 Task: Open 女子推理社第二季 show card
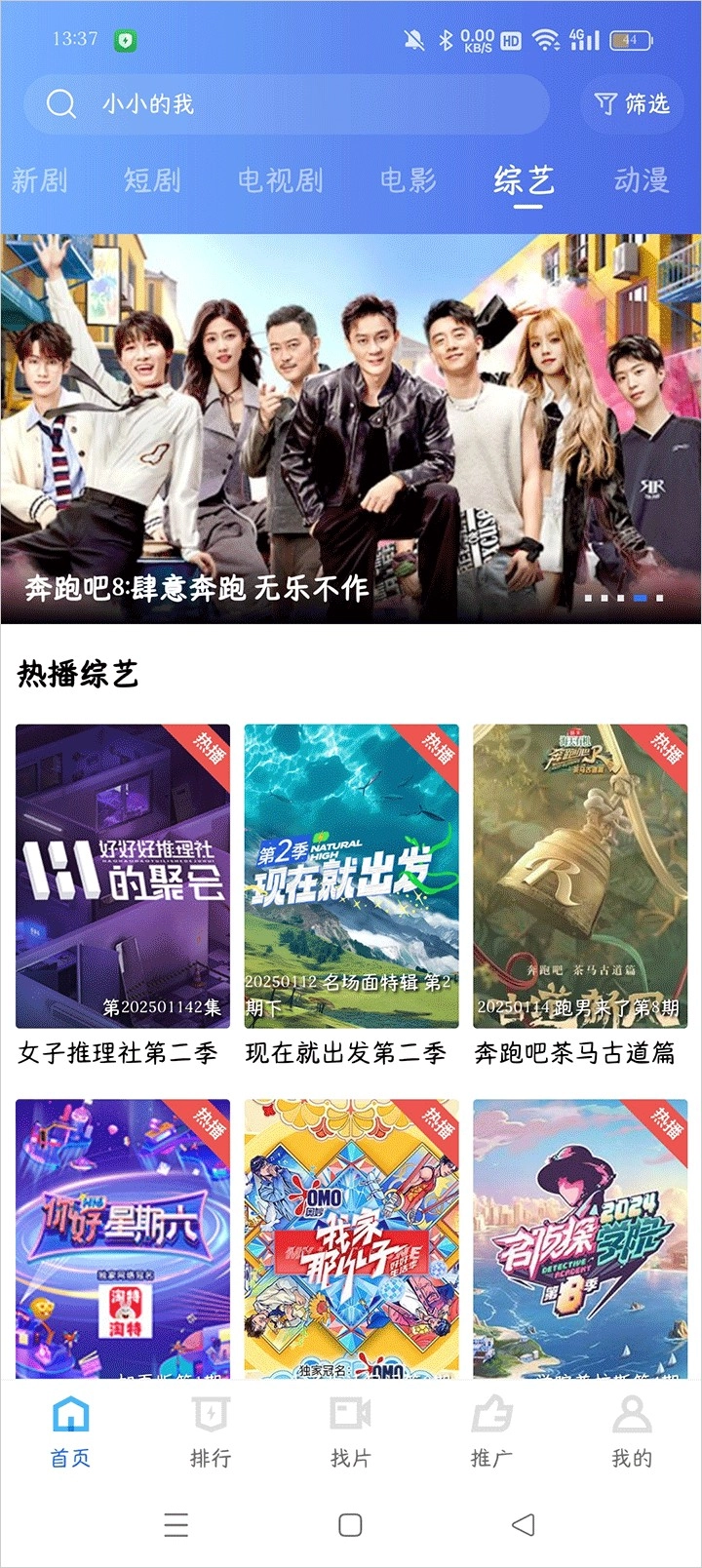(x=123, y=877)
